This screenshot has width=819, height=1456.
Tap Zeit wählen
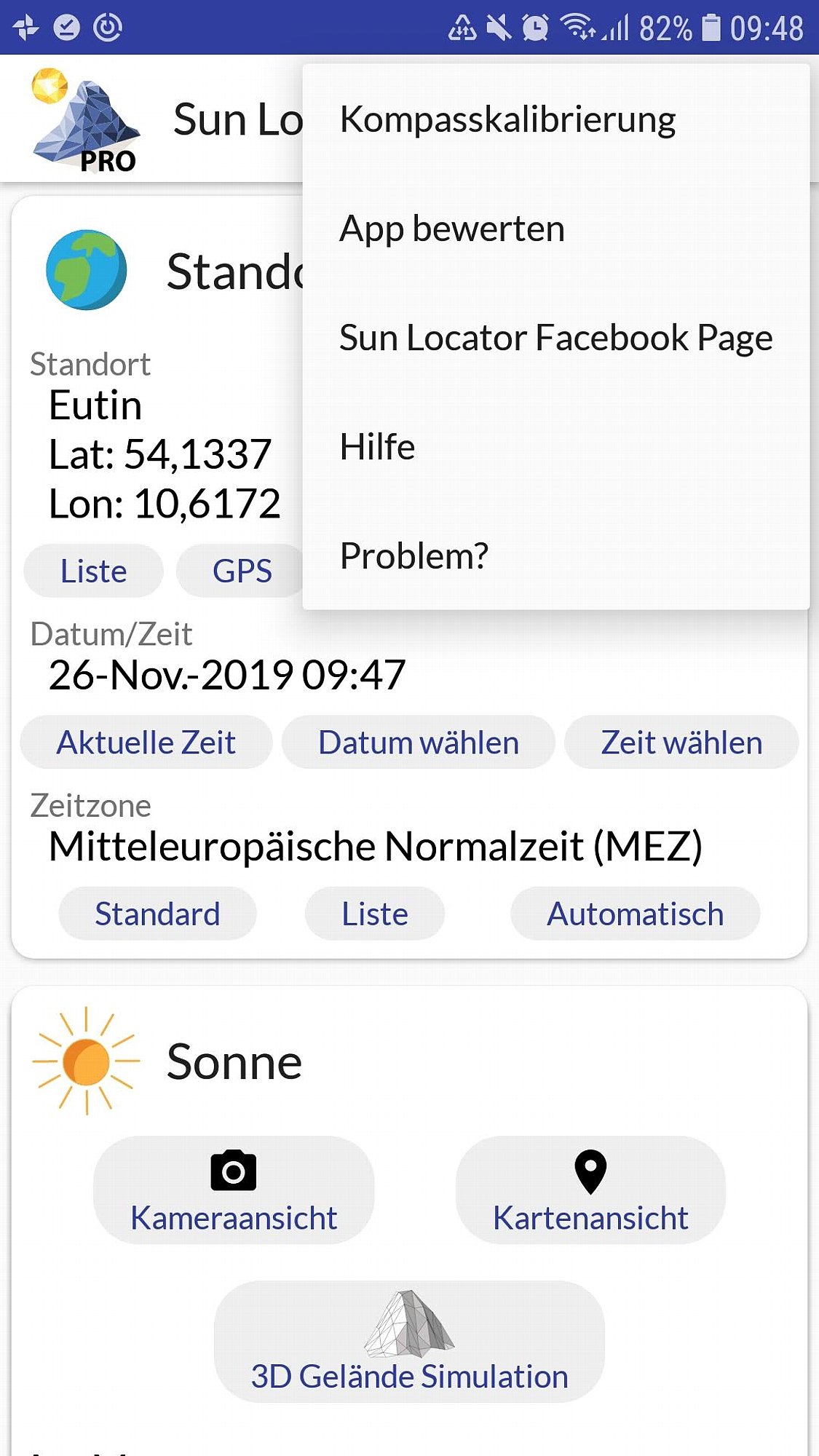point(681,743)
